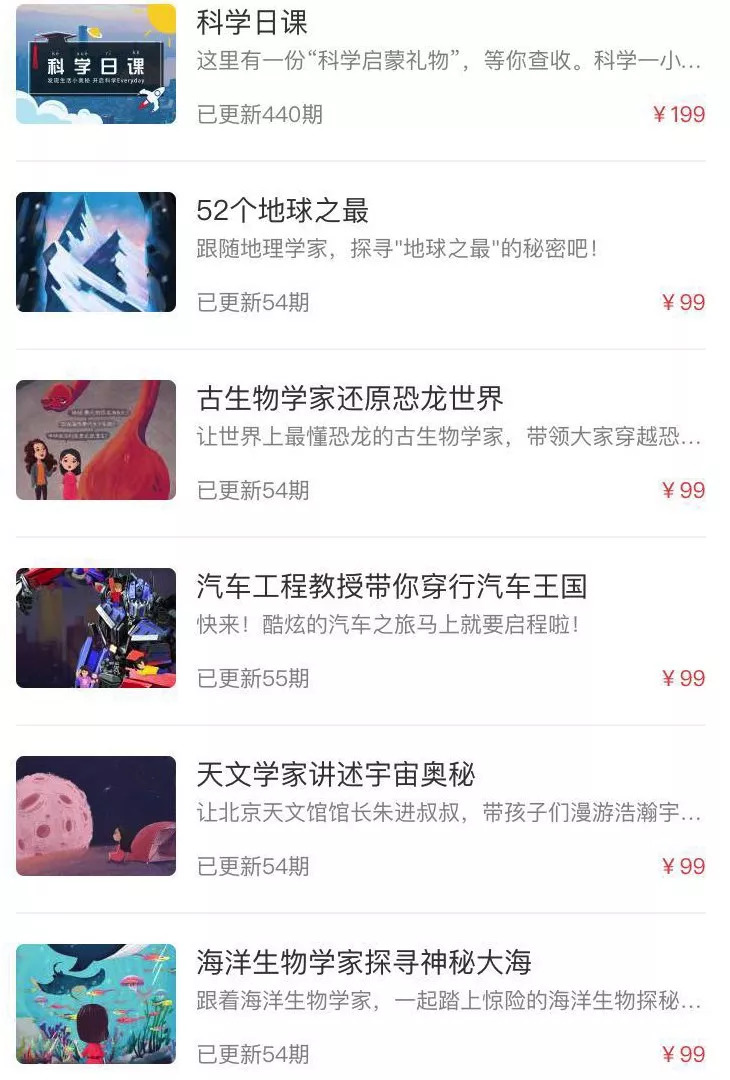View 汽车工程教授带你穿行汽车王国 course
The height and width of the screenshot is (1080, 730).
point(391,587)
